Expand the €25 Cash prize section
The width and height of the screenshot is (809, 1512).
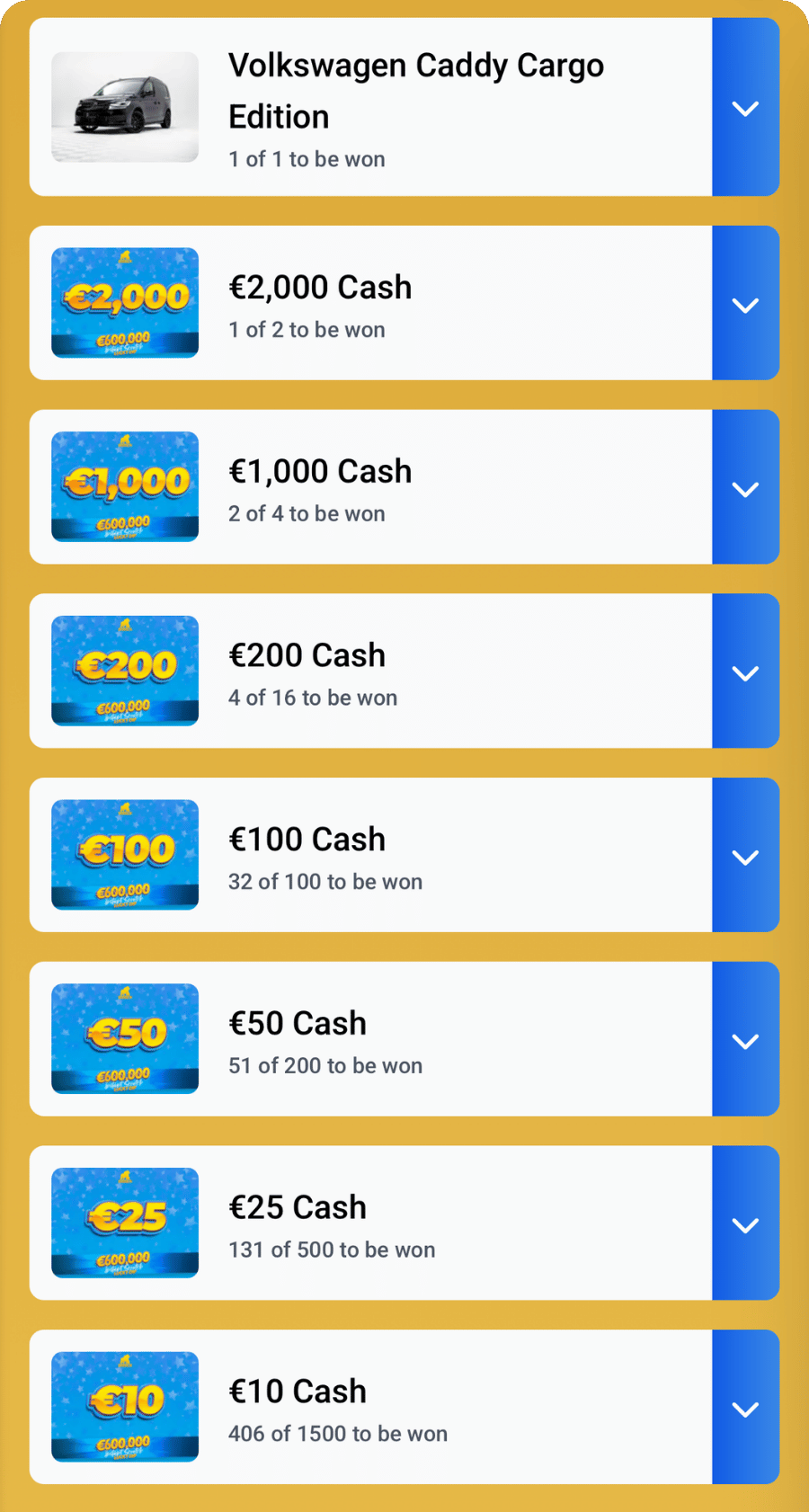pyautogui.click(x=745, y=1223)
